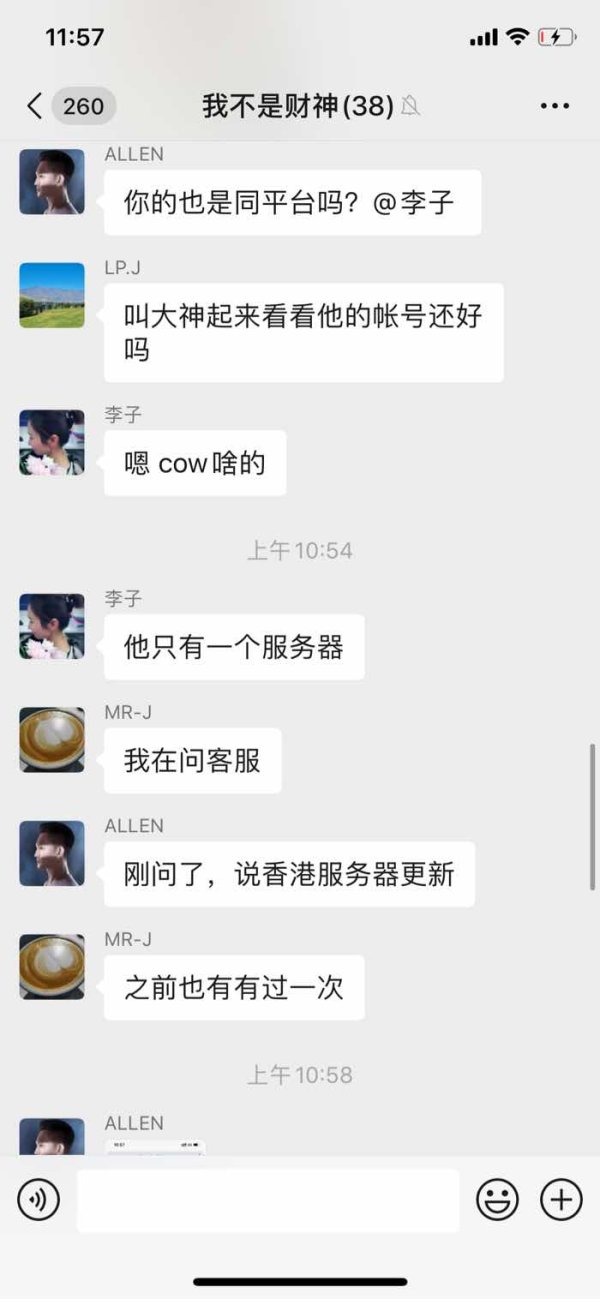
Task: Open LP.J's landscape avatar profile
Action: coord(52,295)
